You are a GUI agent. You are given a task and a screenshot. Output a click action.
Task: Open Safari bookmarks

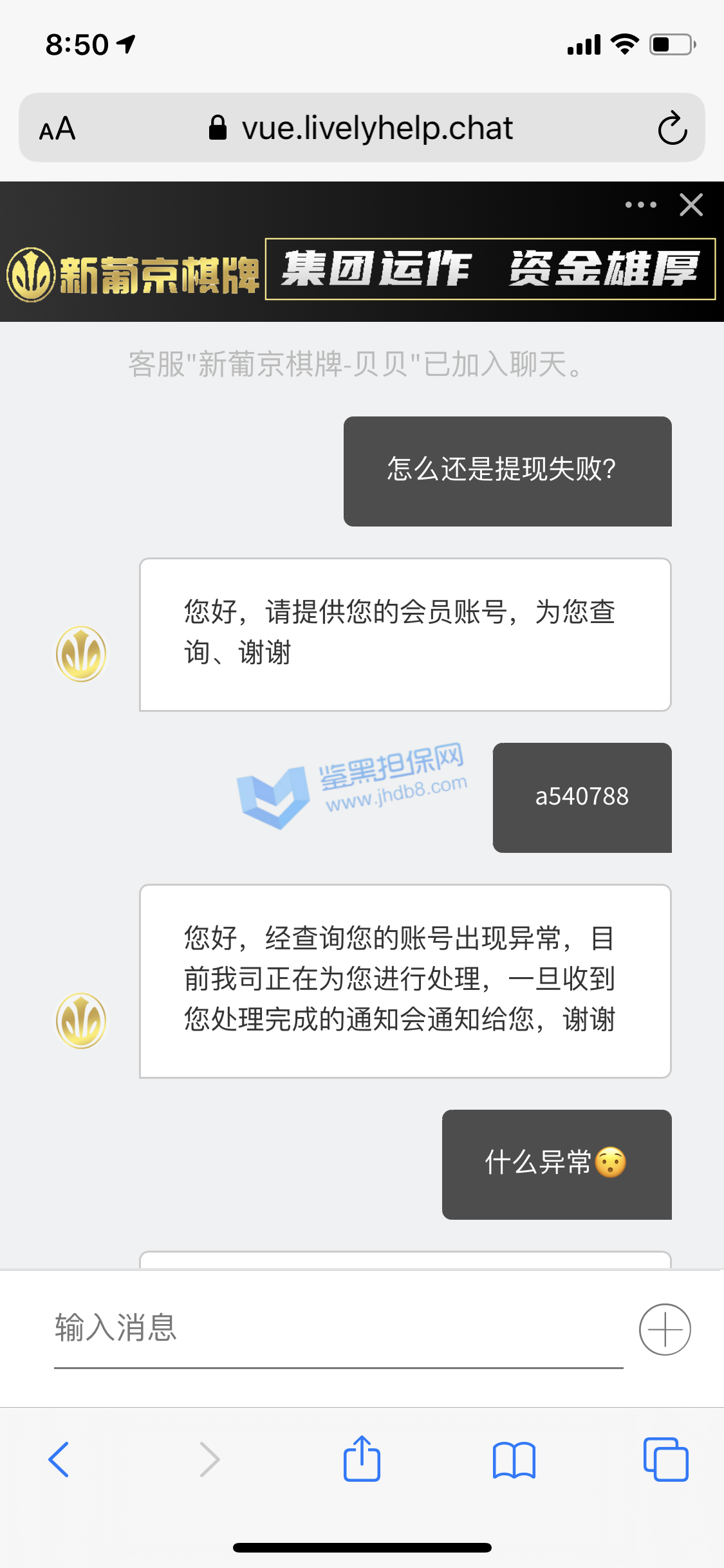coord(514,1459)
